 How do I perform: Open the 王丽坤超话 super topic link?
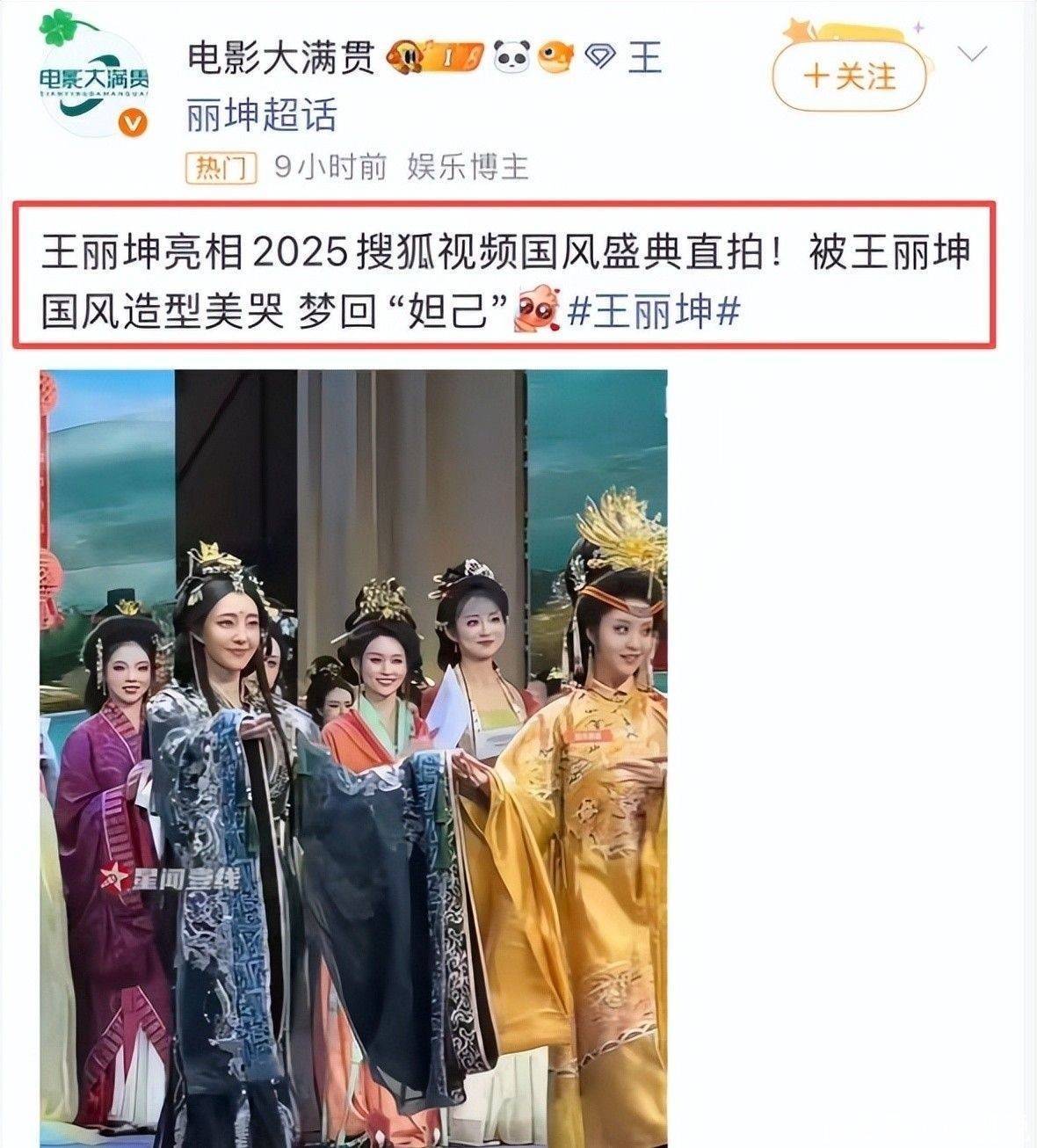[x=262, y=114]
